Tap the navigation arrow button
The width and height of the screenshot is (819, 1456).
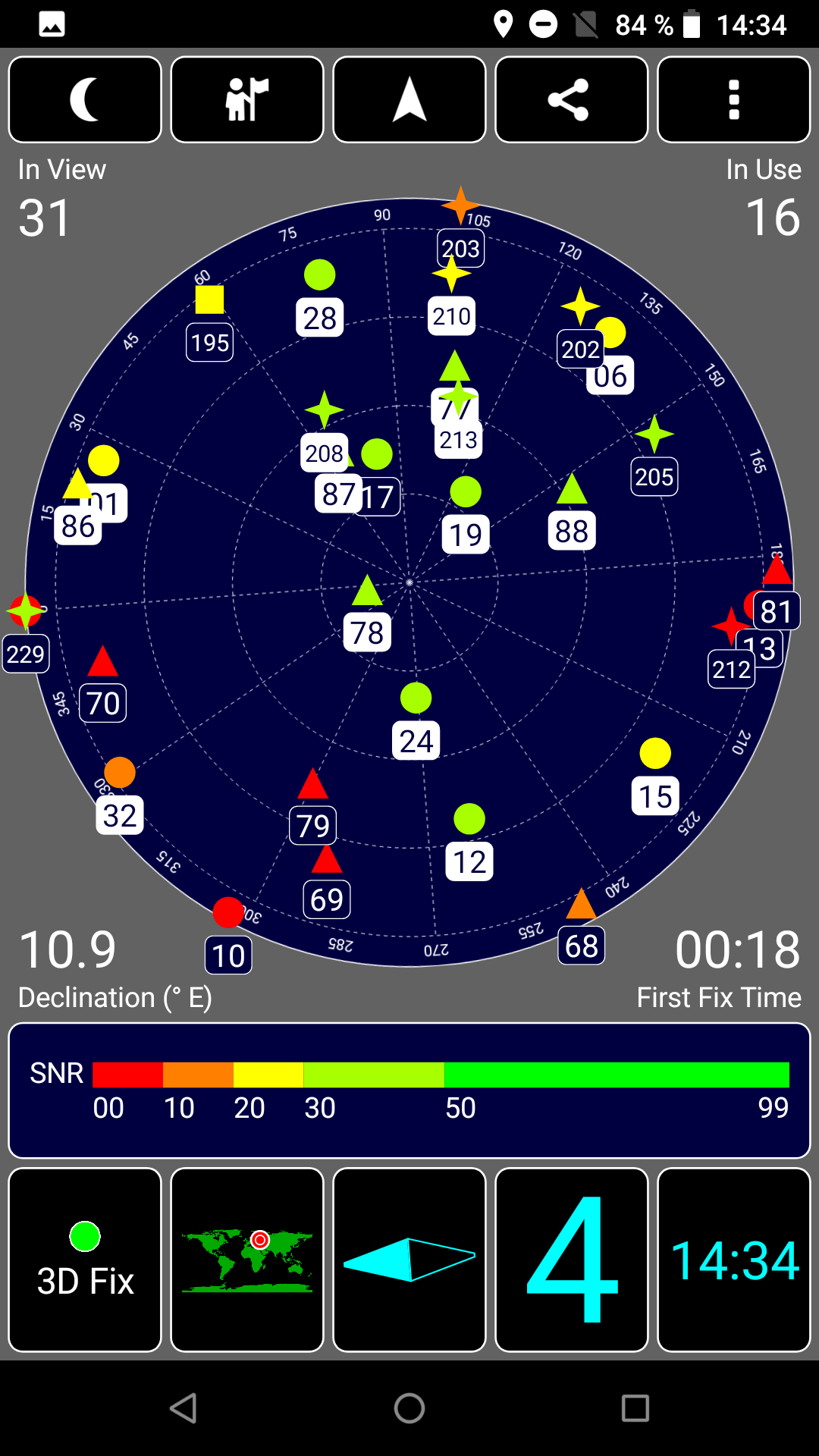409,99
